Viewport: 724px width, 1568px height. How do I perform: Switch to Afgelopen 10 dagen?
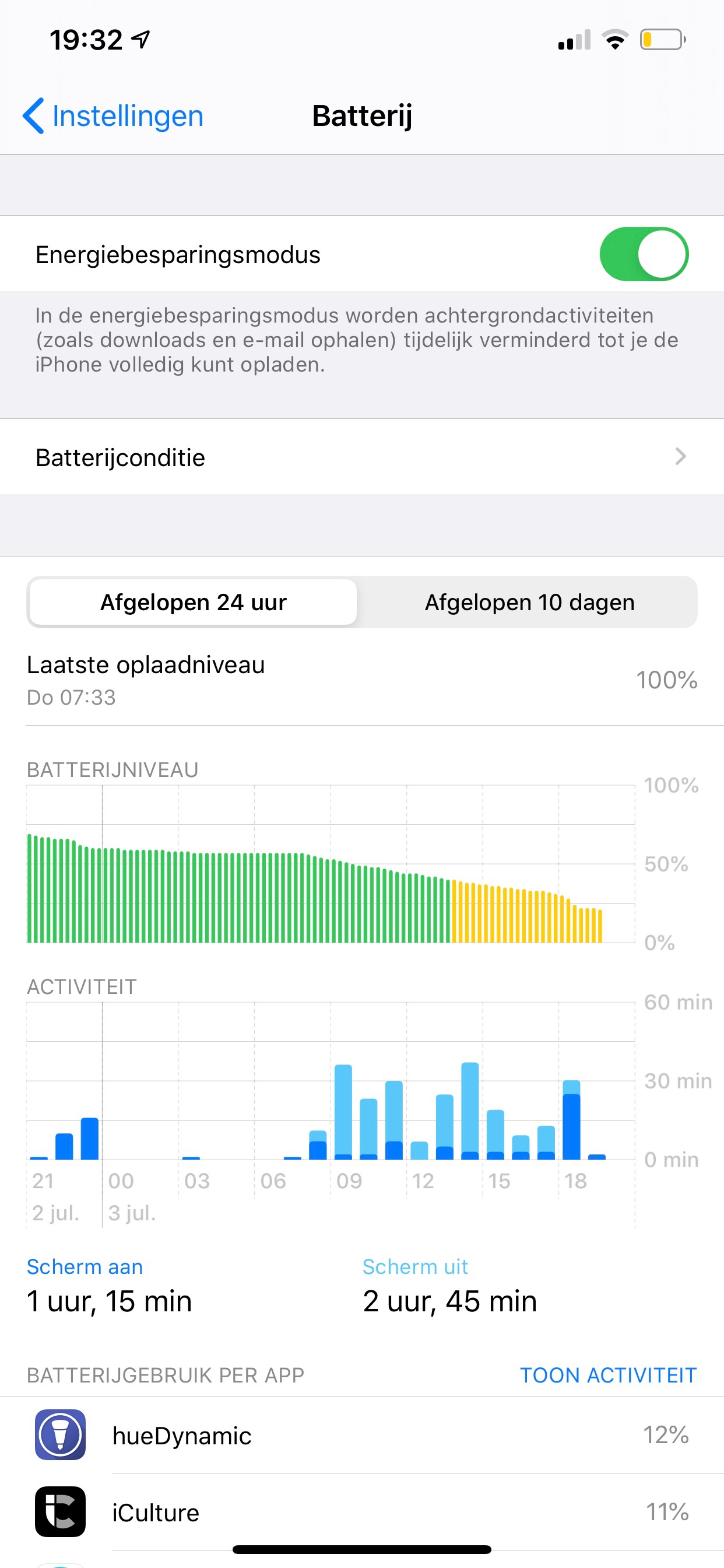point(529,602)
